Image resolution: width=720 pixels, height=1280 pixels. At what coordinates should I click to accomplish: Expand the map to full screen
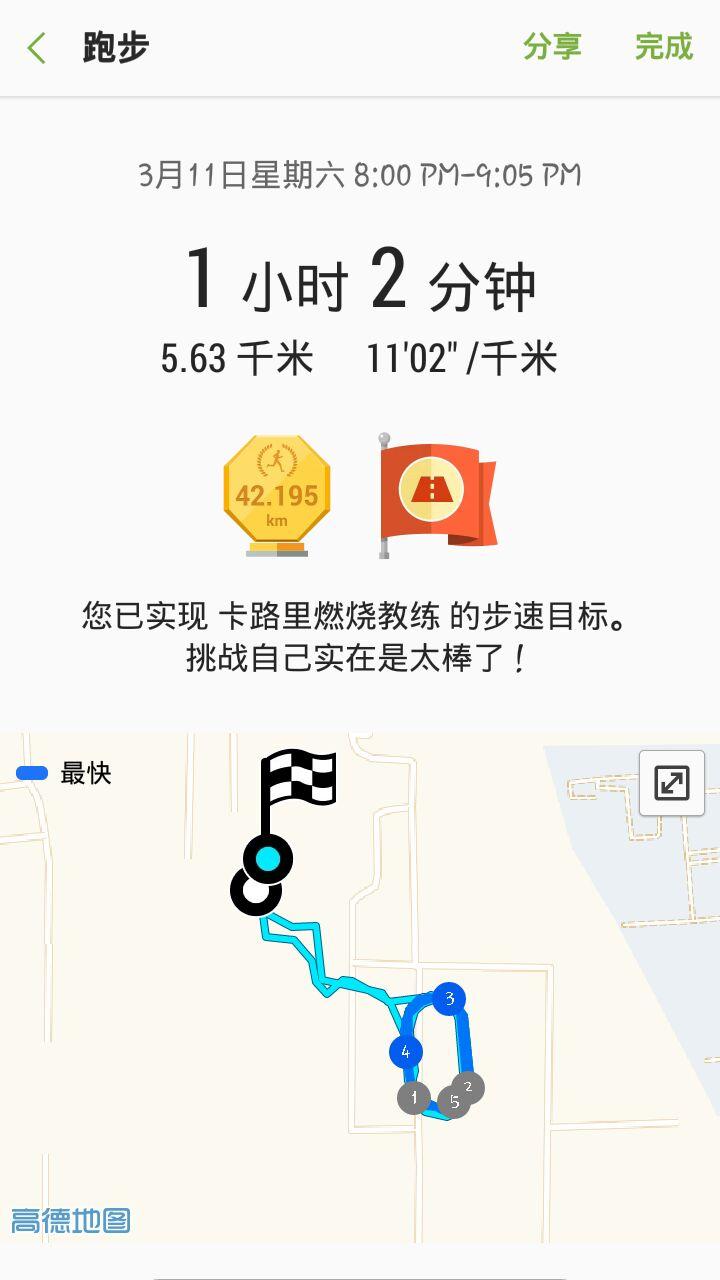pos(672,783)
